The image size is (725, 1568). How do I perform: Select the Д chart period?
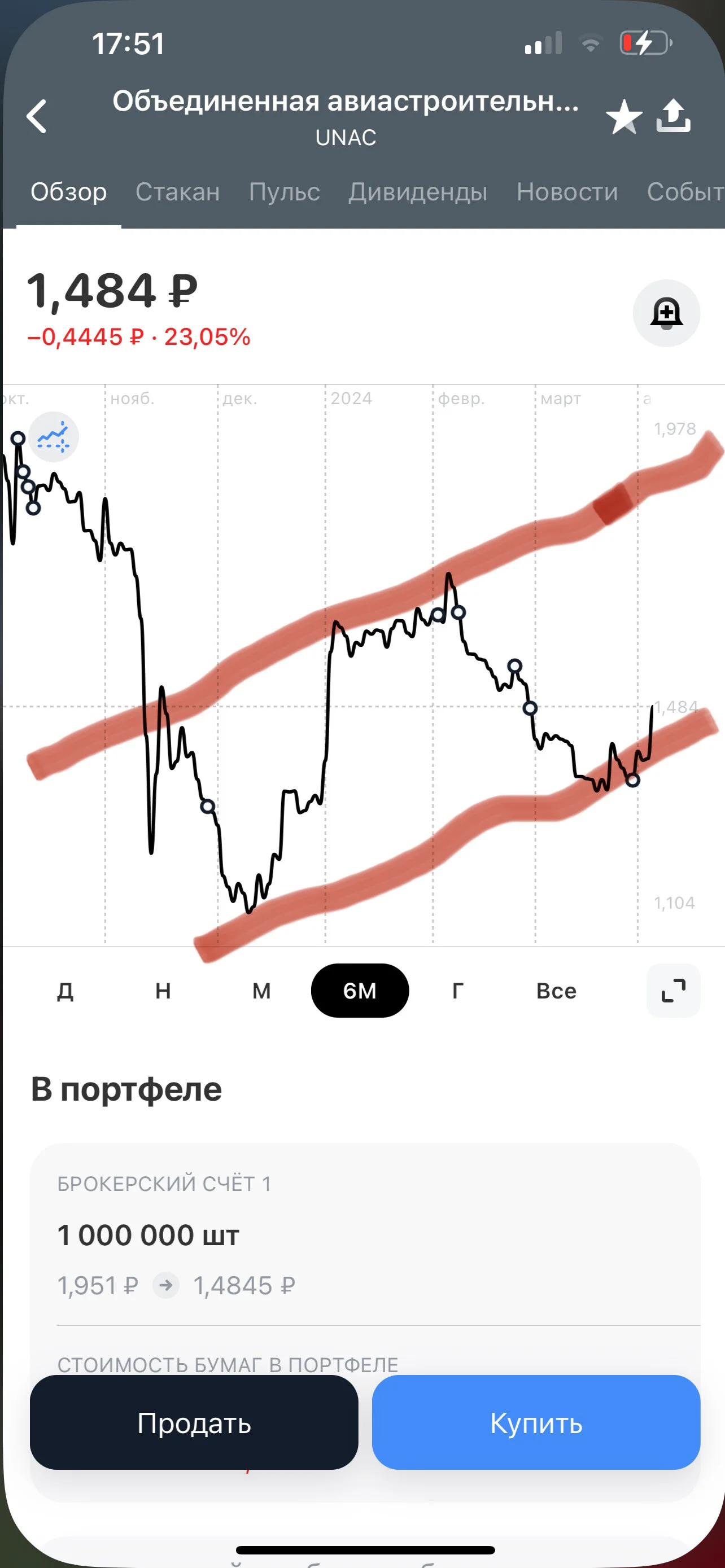click(65, 991)
